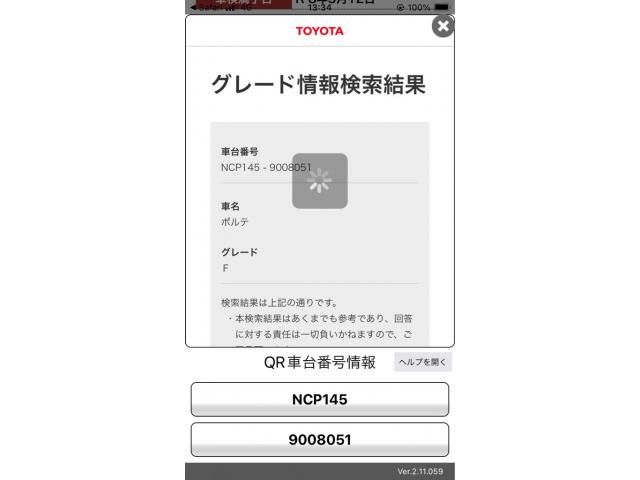
Task: Close the グレード情報検索結果 popup
Action: 443,26
